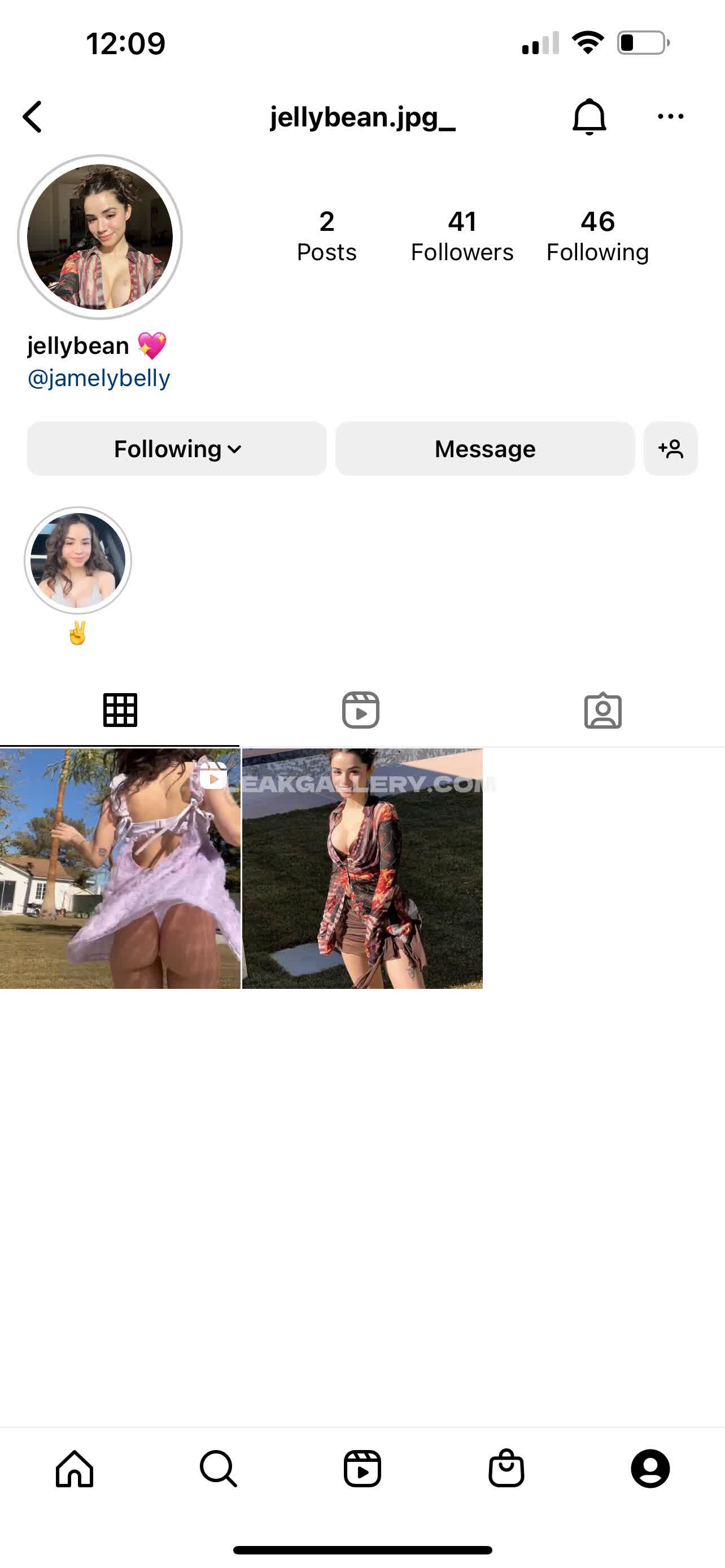View the 46 Following list
Screen dimensions: 725x1568
[x=597, y=236]
